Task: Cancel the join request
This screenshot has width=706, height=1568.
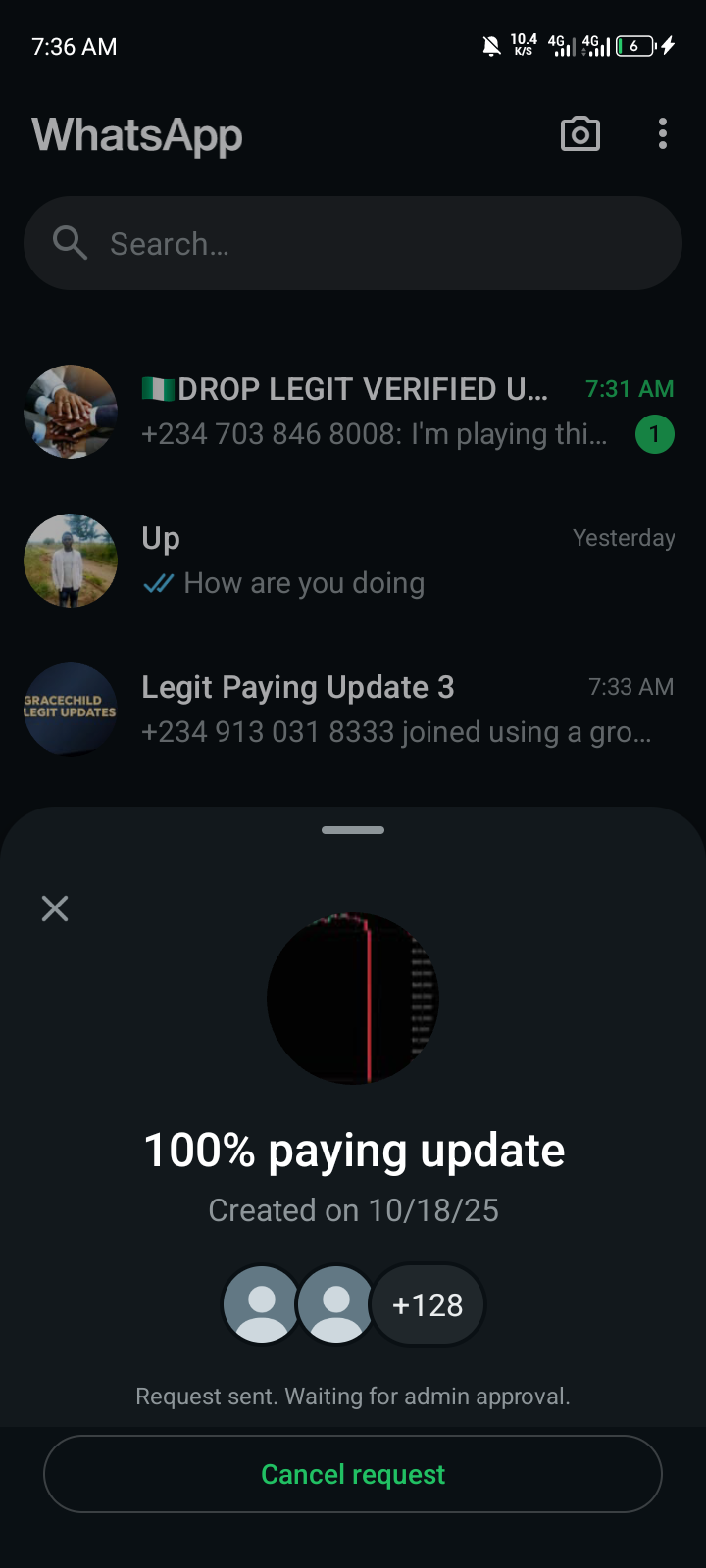Action: pyautogui.click(x=353, y=1474)
